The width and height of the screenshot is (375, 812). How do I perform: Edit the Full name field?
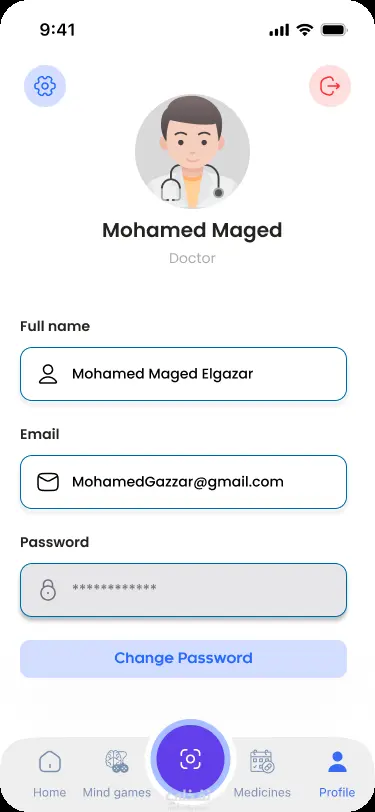tap(183, 374)
